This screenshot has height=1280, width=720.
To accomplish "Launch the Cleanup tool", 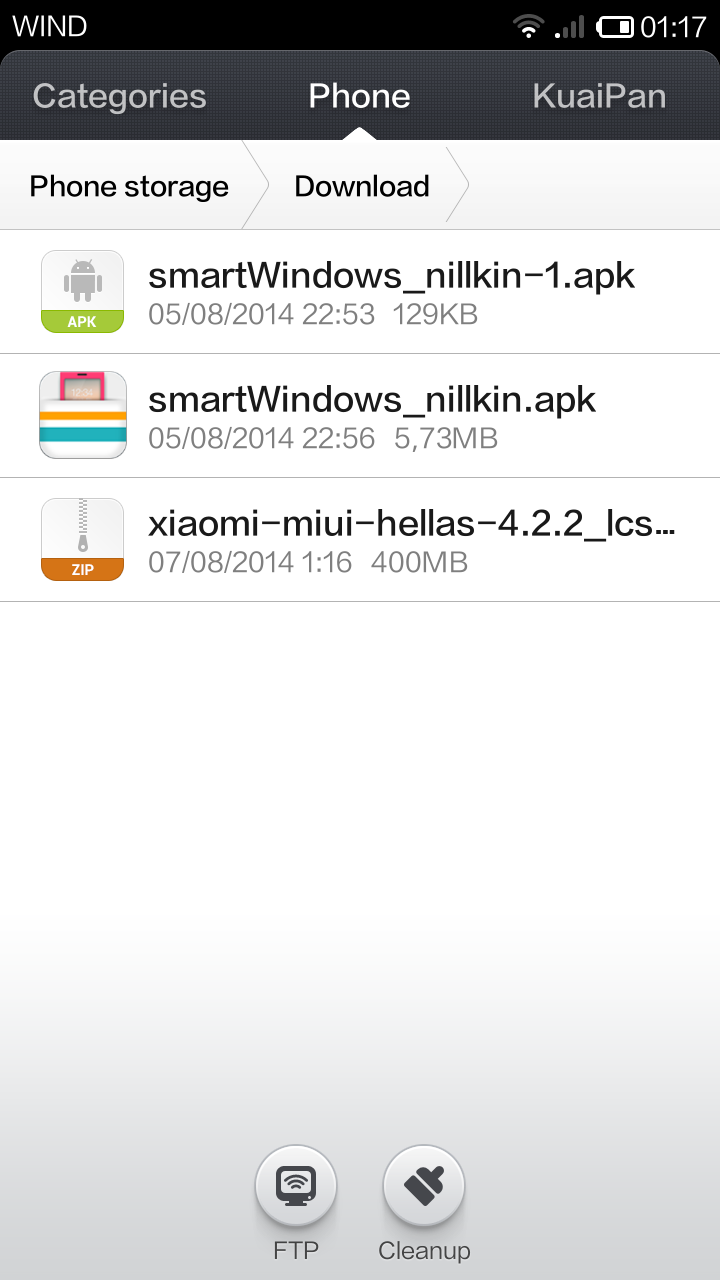I will [x=424, y=1187].
